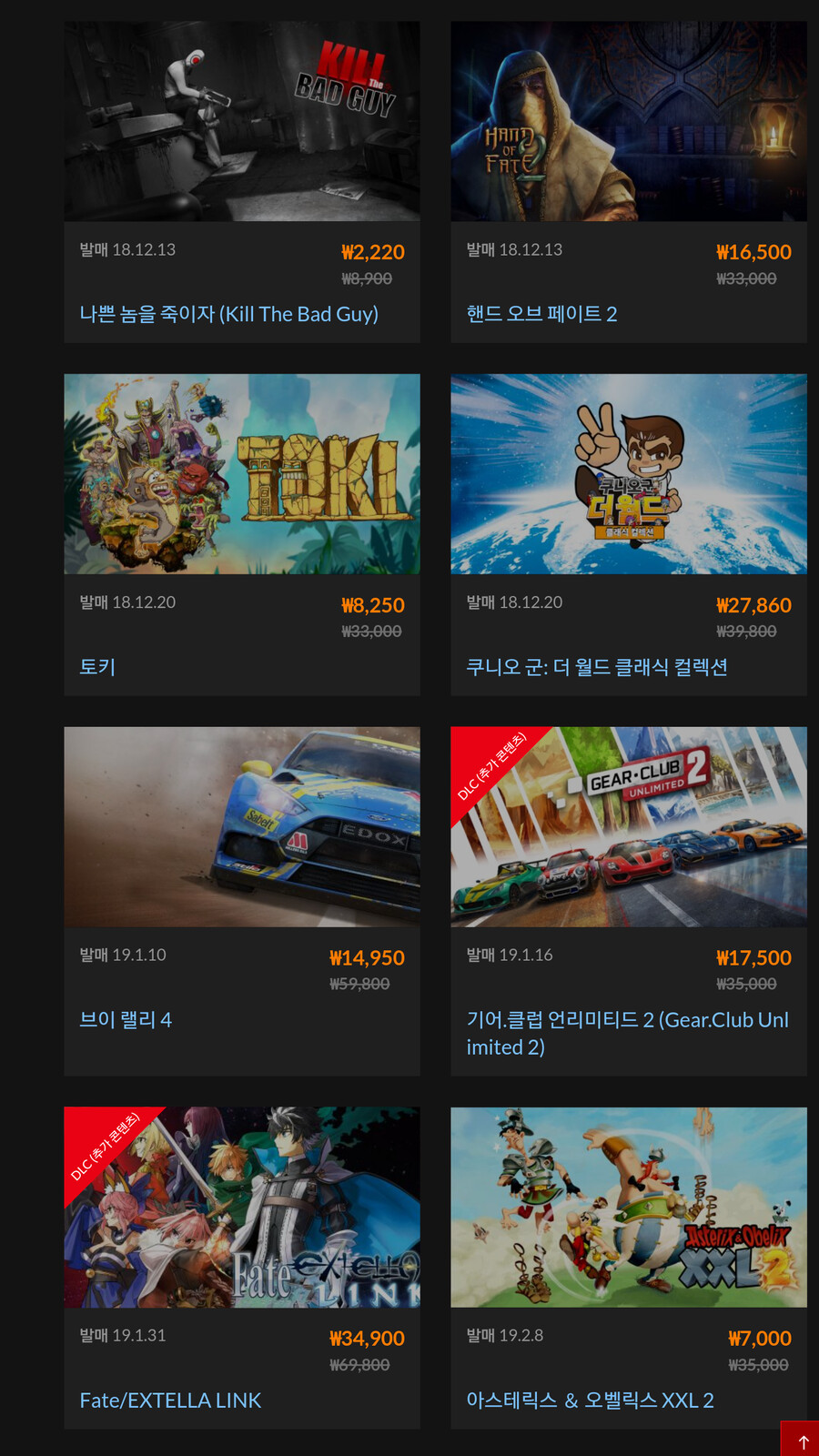Open the Gear.Club Unlimited 2 DLC card
This screenshot has height=1456, width=819.
(629, 826)
